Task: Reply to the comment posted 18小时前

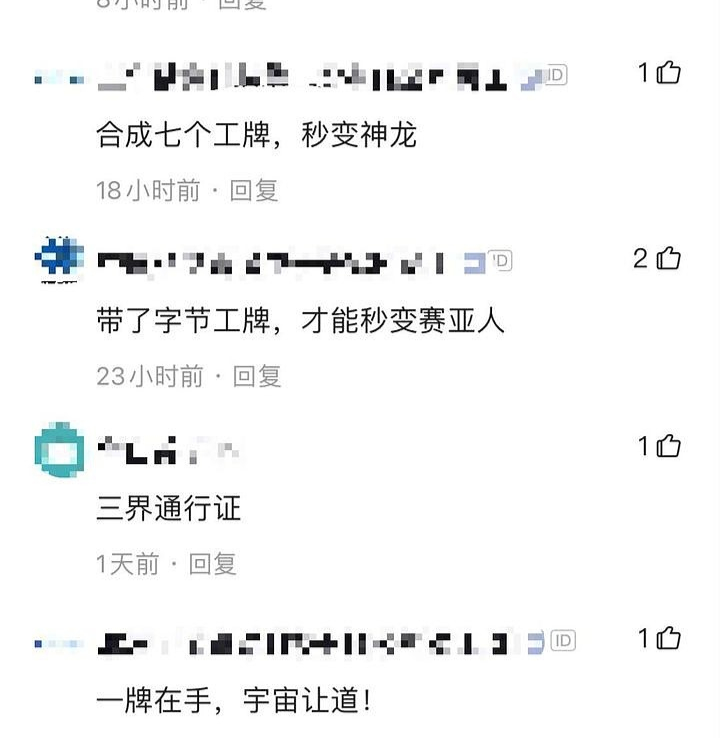Action: [254, 190]
